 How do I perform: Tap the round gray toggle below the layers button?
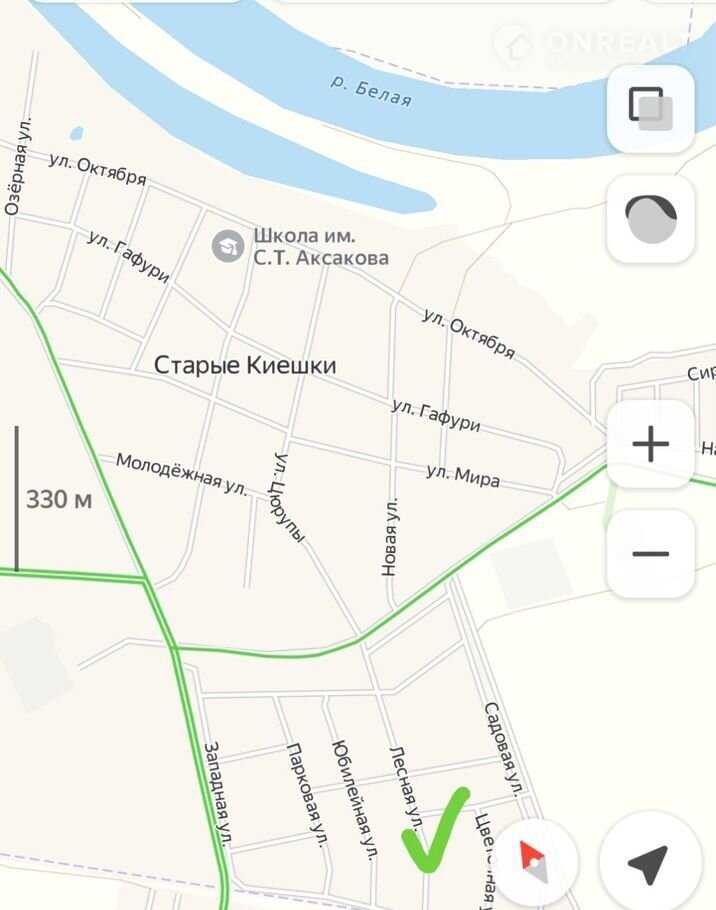coord(650,219)
